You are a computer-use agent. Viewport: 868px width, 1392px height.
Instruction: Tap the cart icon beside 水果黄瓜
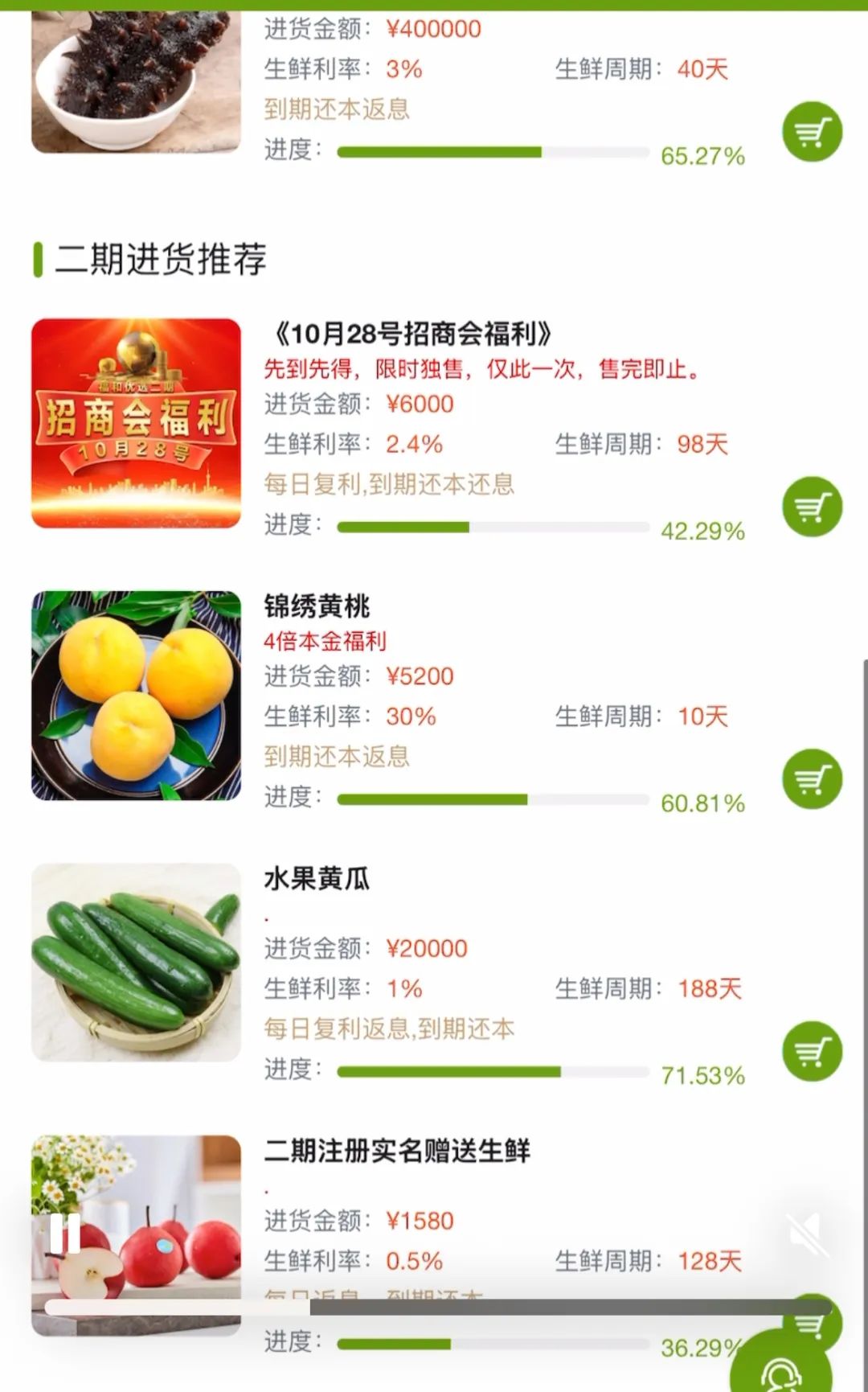813,1049
